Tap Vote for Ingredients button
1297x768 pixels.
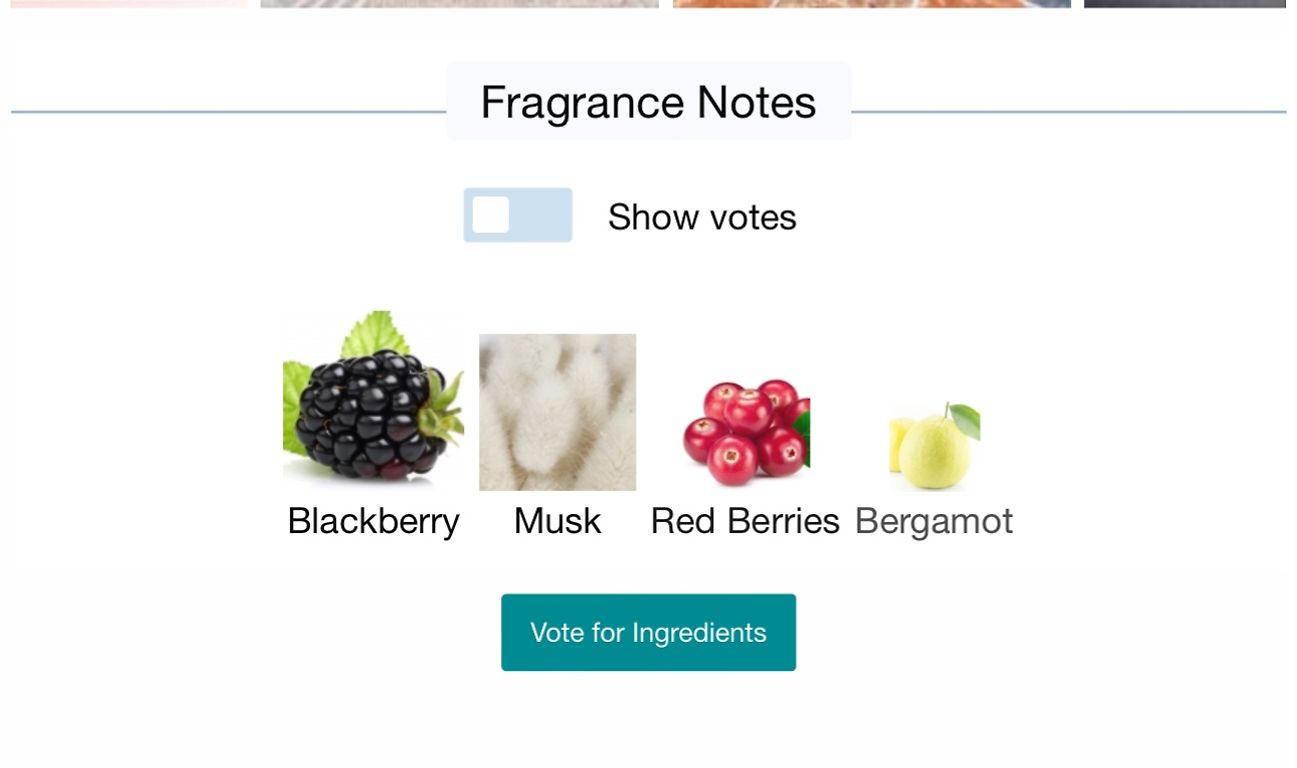point(648,632)
